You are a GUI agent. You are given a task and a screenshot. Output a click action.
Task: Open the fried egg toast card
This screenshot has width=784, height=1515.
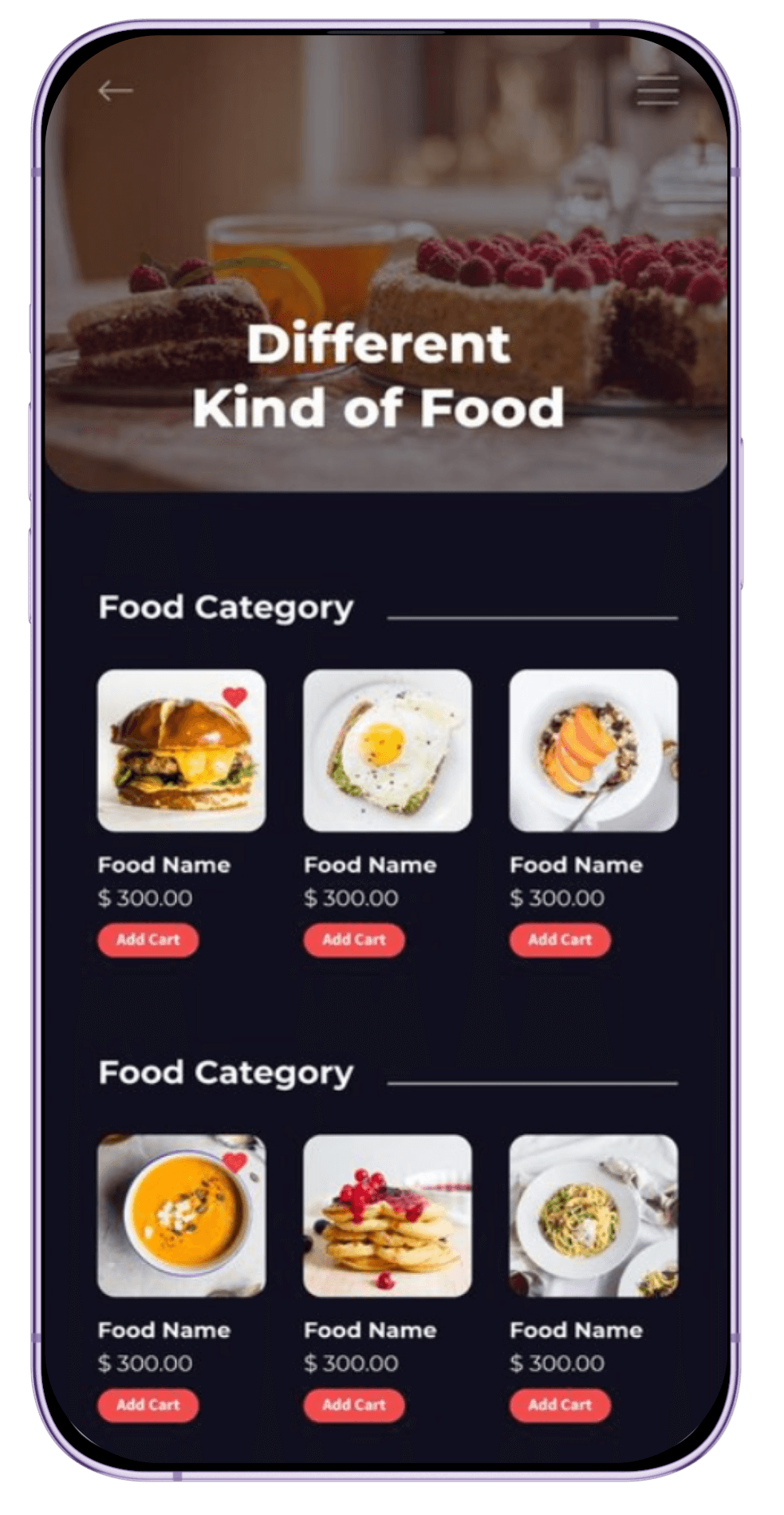(387, 751)
